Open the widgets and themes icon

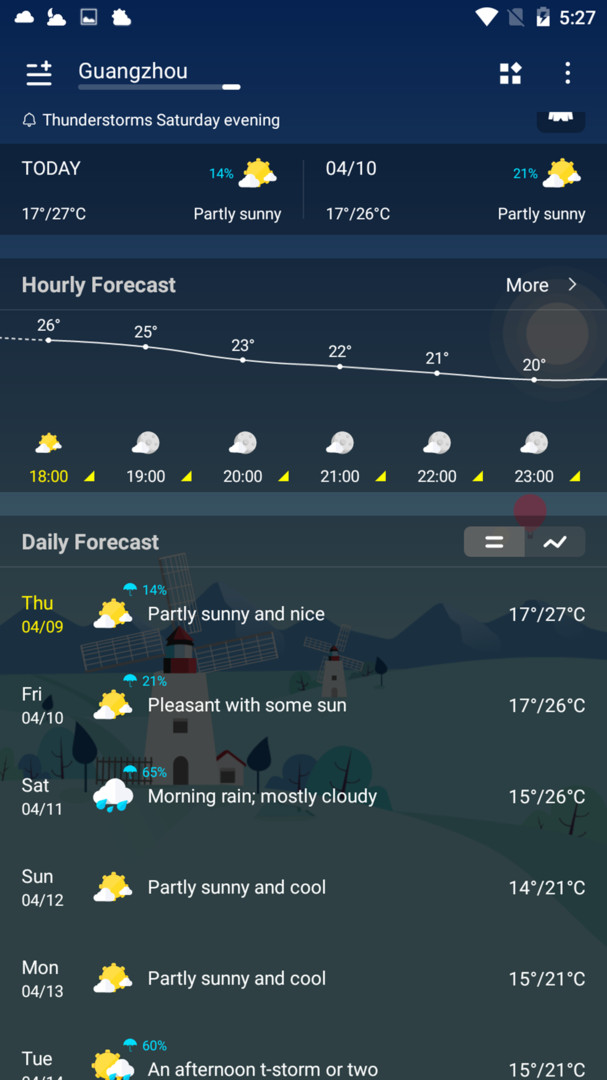(511, 73)
